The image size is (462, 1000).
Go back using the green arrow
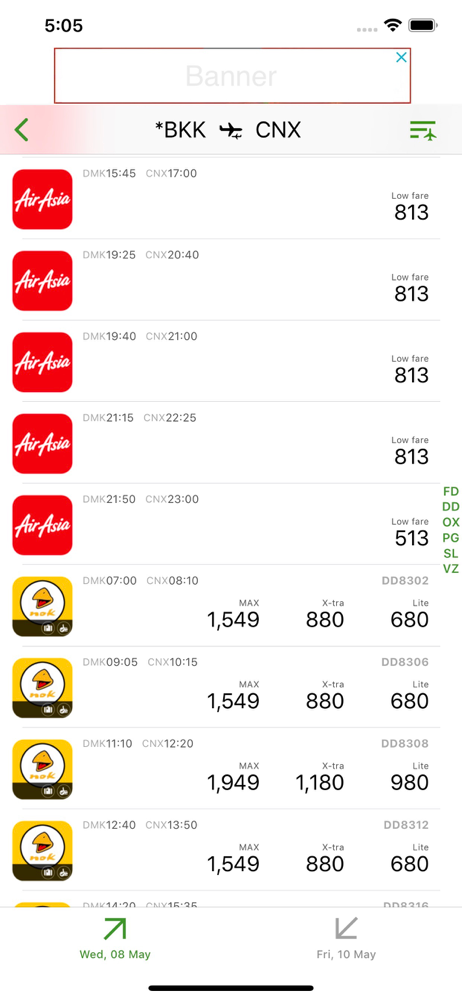(x=22, y=130)
